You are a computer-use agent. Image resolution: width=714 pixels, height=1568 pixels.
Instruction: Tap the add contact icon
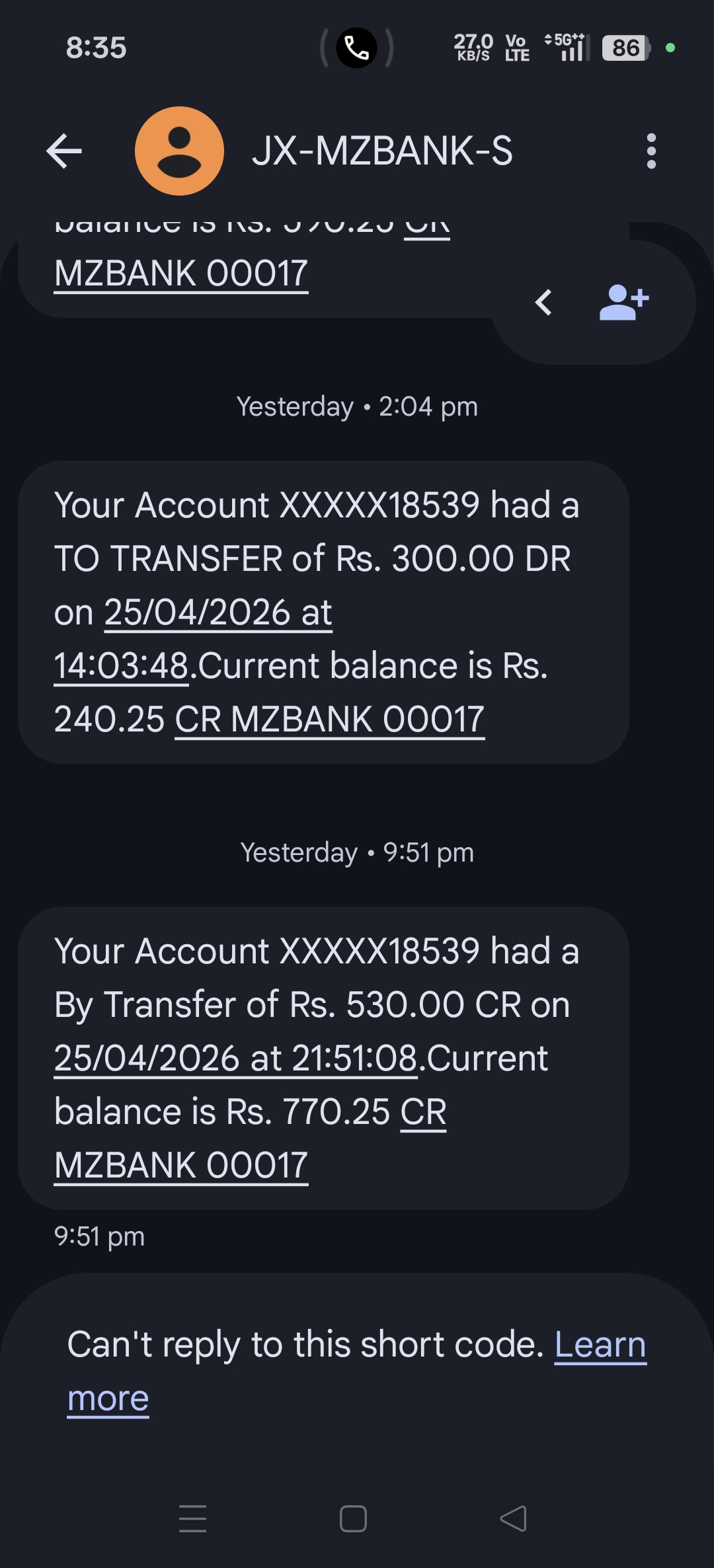tap(623, 303)
